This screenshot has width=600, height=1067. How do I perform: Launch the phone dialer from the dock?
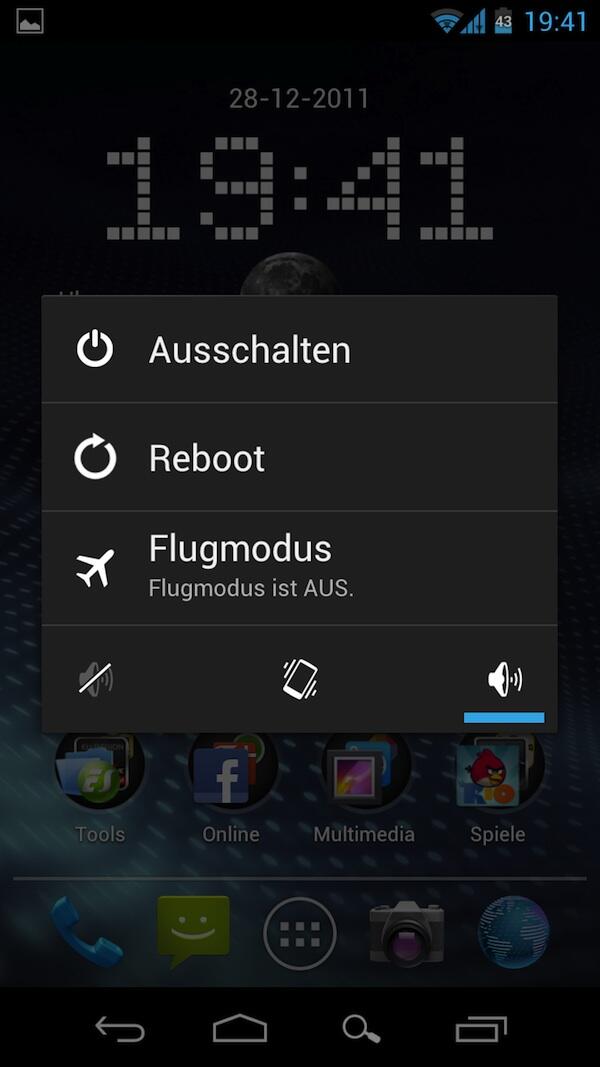pyautogui.click(x=86, y=930)
